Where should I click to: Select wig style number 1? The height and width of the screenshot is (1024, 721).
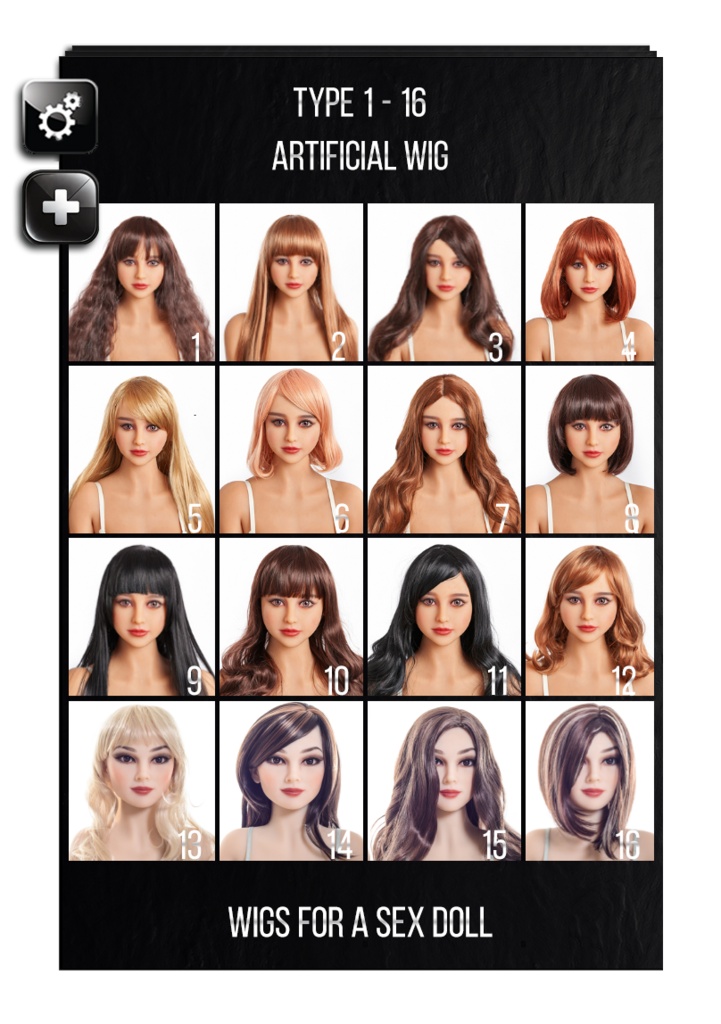coord(143,280)
